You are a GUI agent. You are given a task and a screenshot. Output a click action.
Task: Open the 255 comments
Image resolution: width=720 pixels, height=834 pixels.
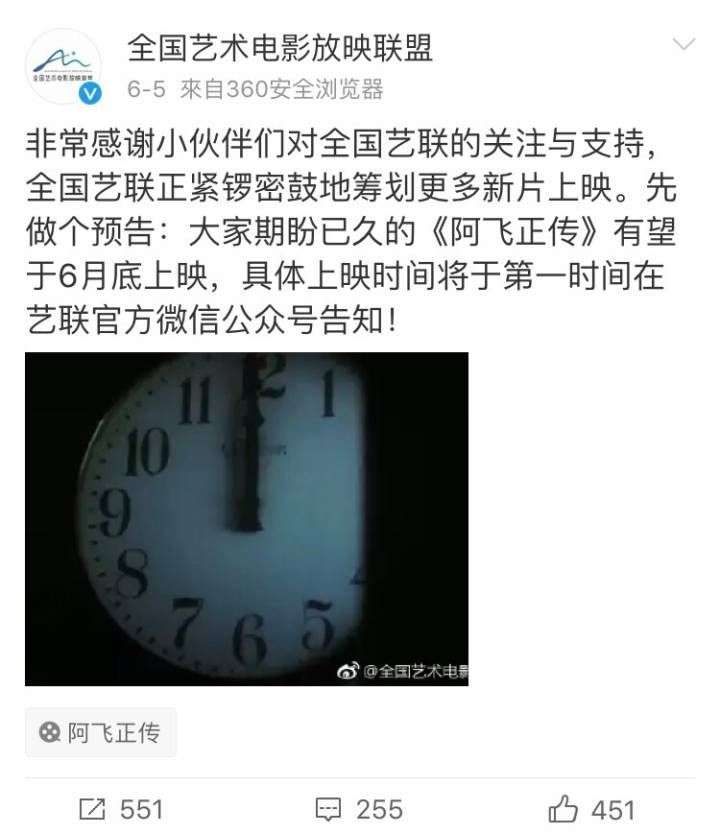click(x=358, y=808)
